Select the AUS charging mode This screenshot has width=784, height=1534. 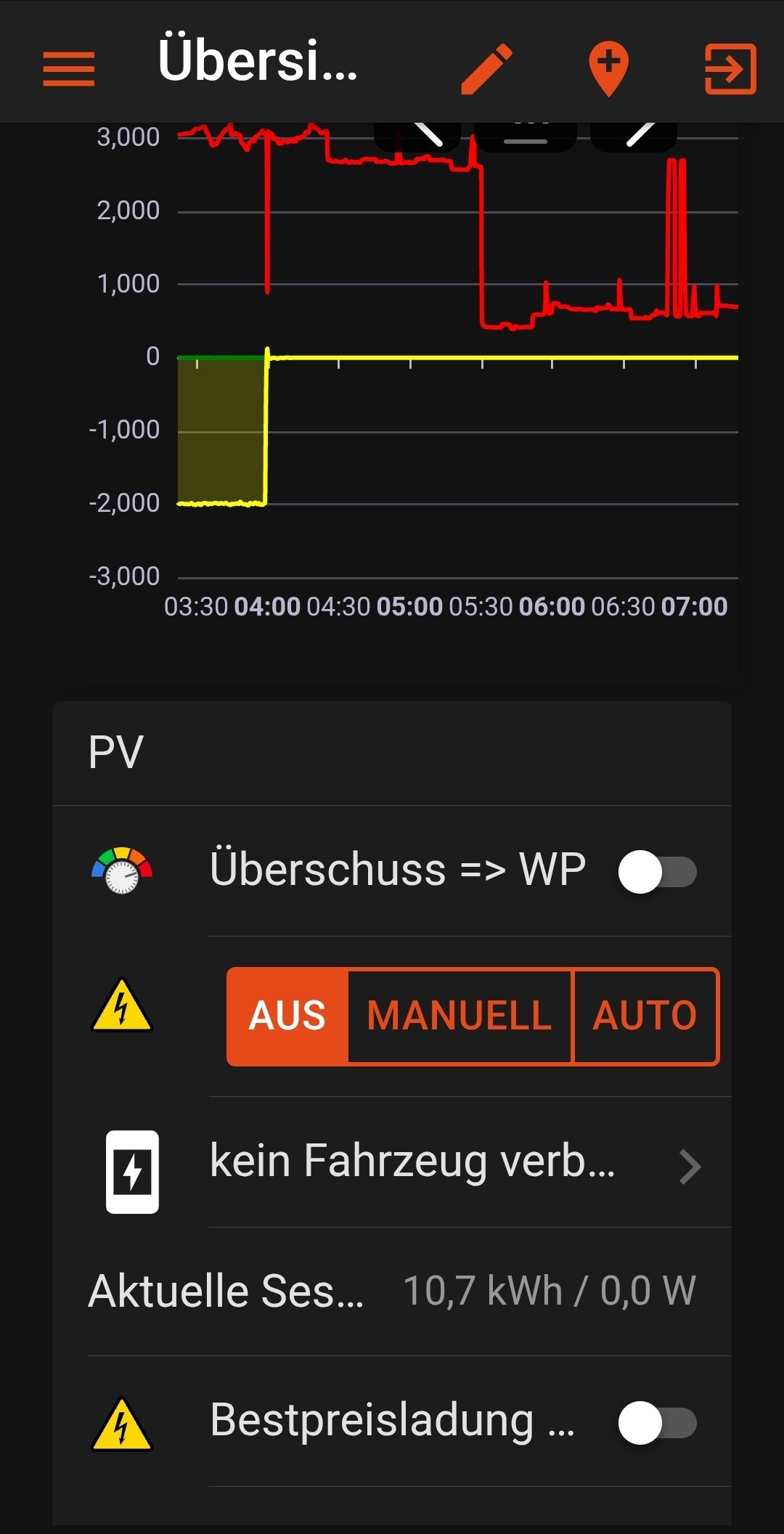[x=287, y=1016]
